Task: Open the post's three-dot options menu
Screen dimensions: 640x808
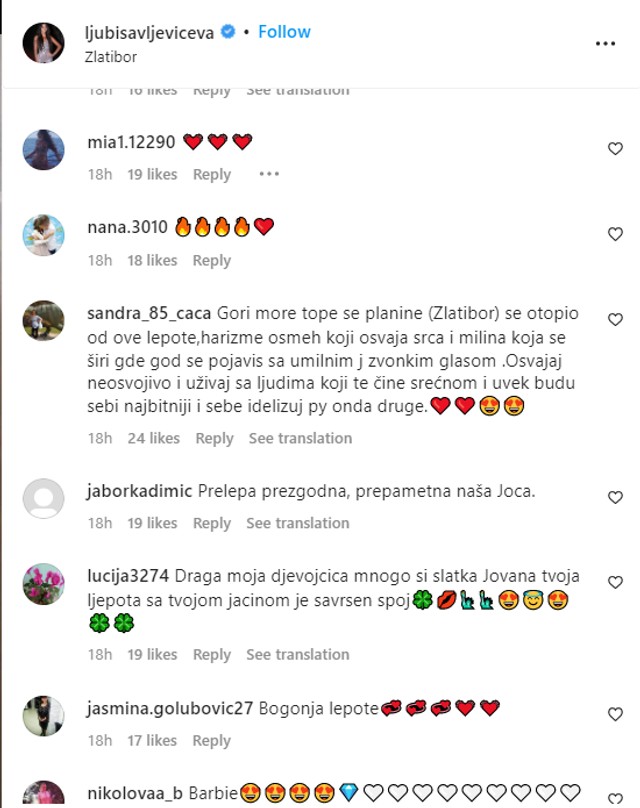Action: click(606, 44)
